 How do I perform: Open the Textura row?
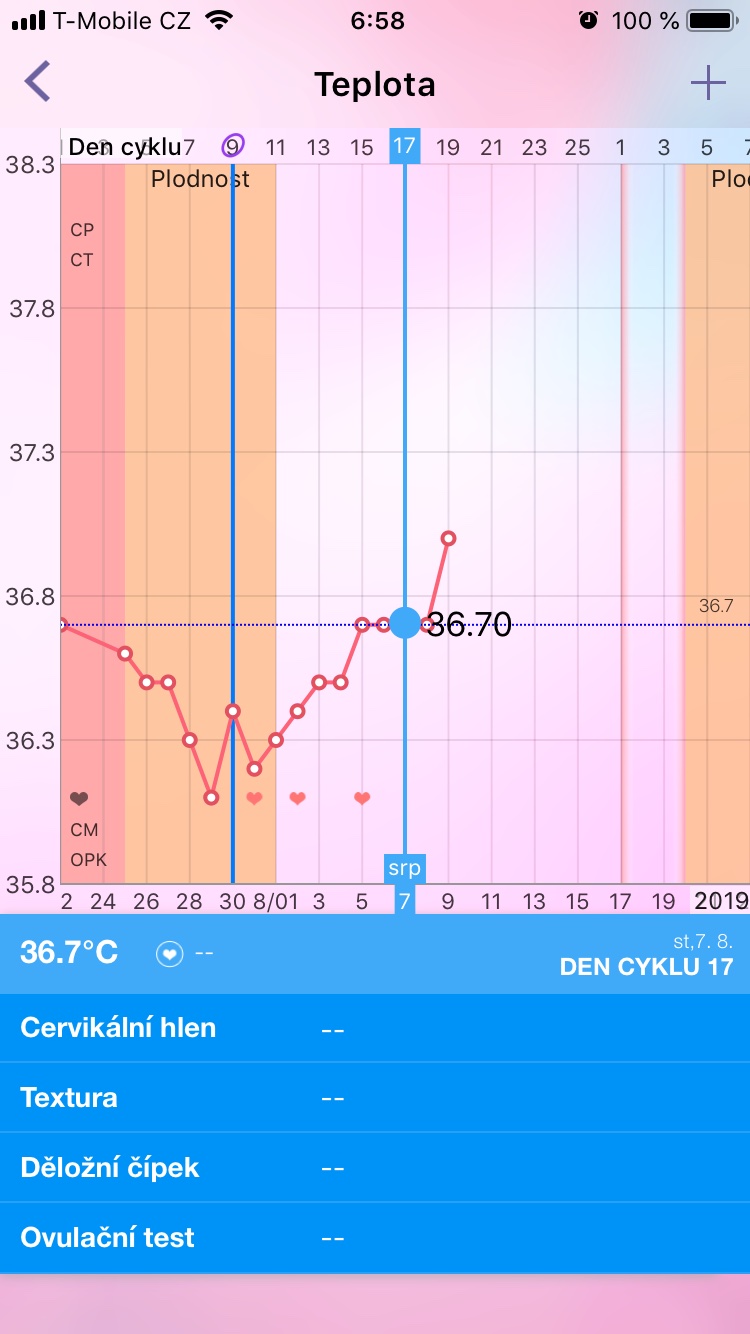pyautogui.click(x=374, y=1098)
